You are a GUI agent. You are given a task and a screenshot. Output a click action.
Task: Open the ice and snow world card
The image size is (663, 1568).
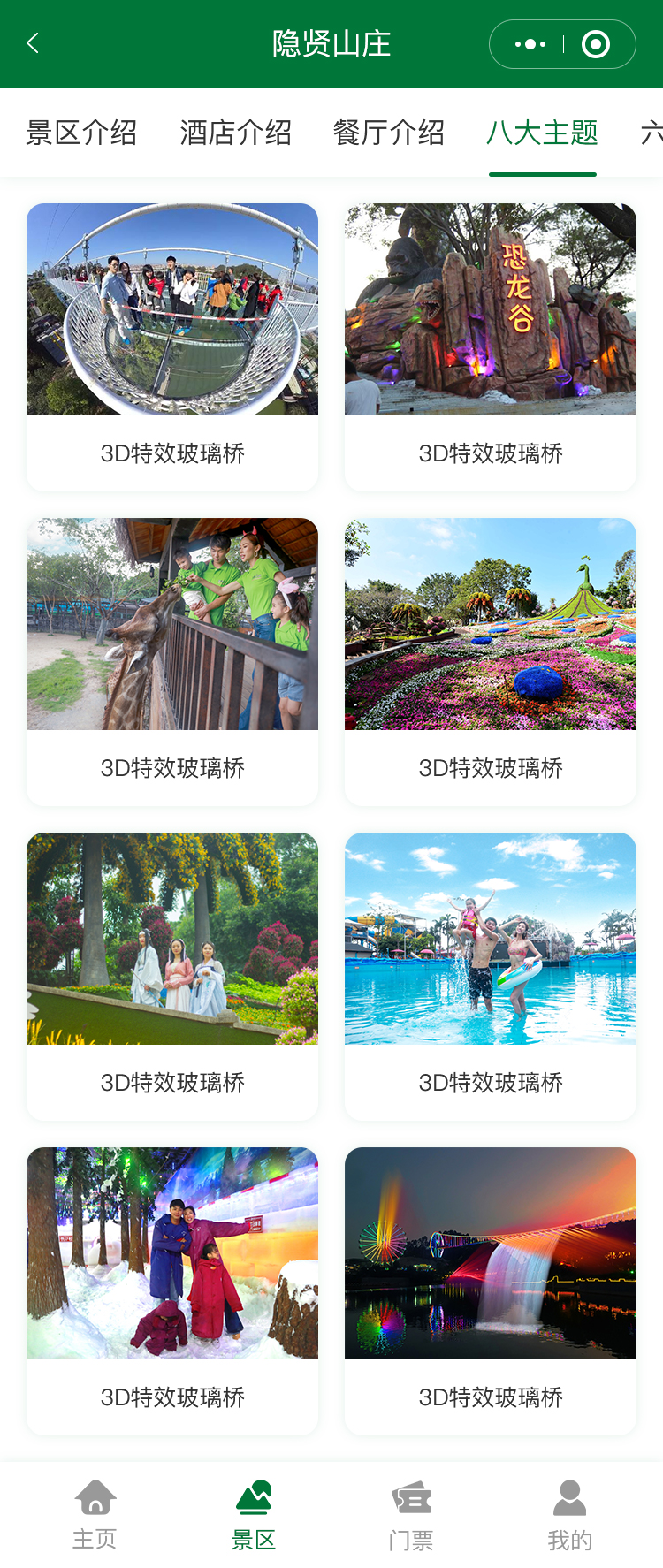click(x=172, y=1290)
